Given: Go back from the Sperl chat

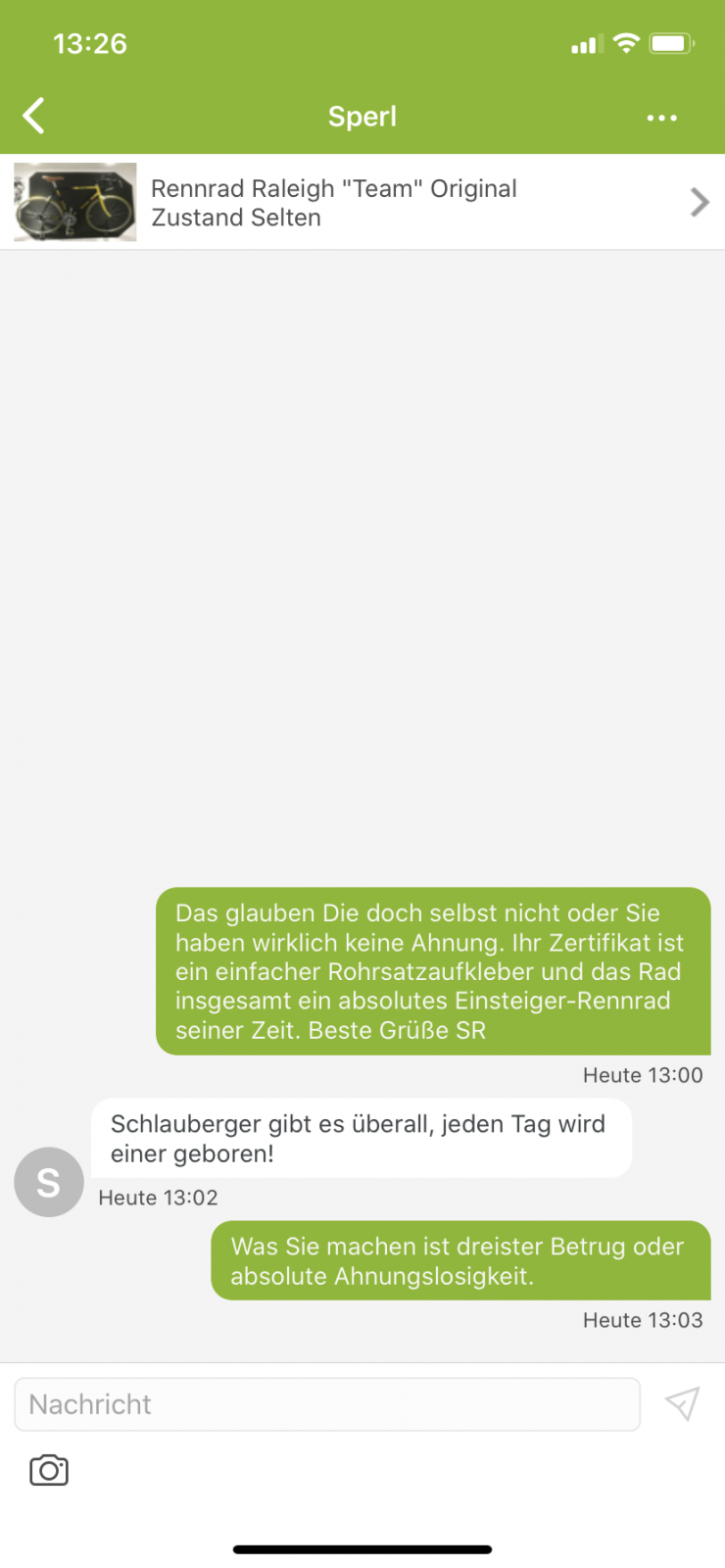Looking at the screenshot, I should tap(34, 117).
